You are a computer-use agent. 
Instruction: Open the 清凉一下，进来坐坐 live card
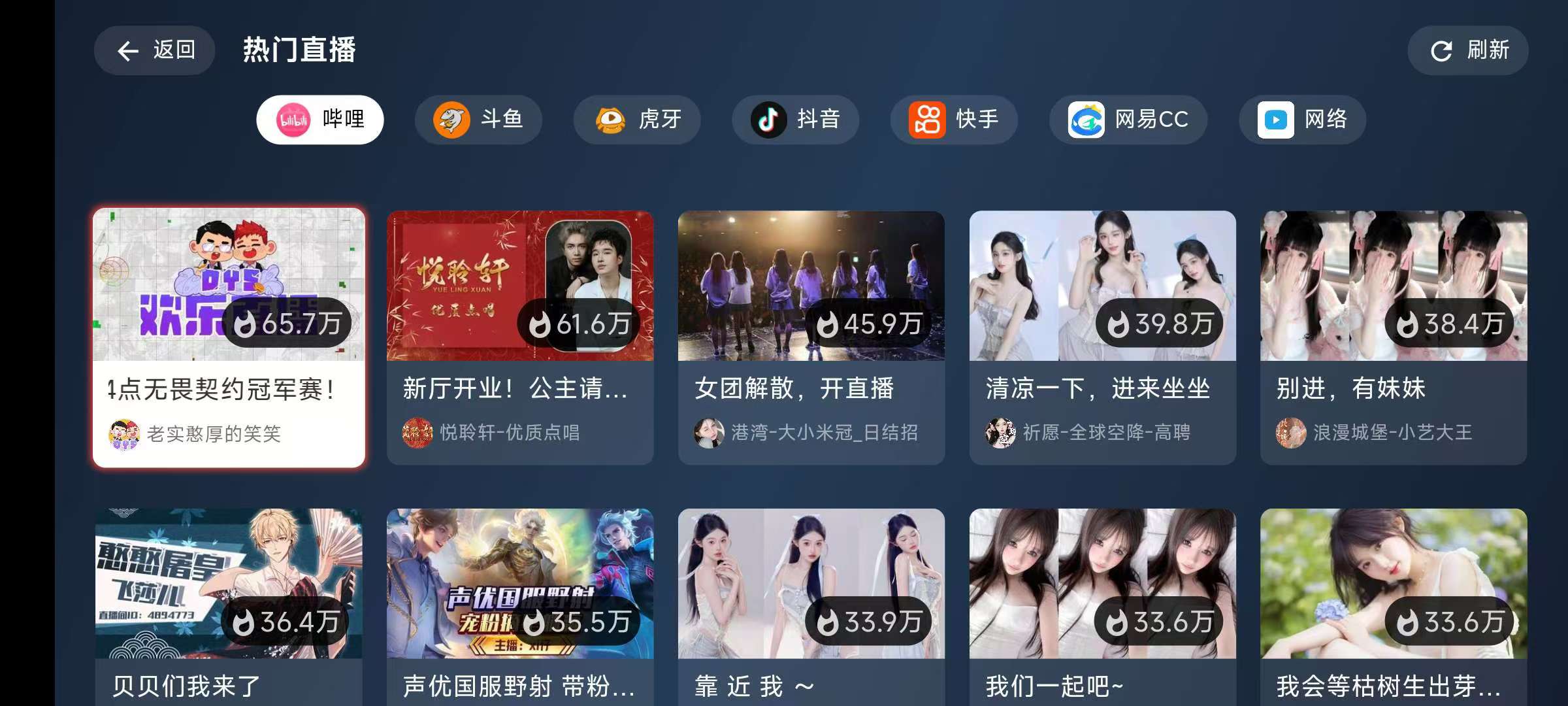coord(1102,337)
